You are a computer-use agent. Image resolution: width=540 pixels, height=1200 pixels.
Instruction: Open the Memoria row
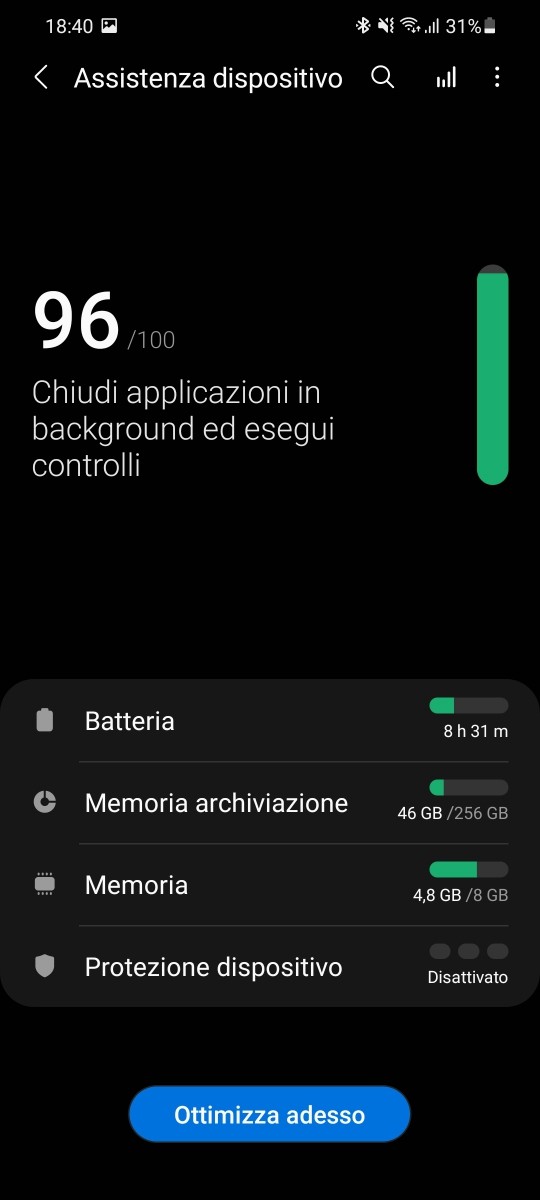[270, 884]
